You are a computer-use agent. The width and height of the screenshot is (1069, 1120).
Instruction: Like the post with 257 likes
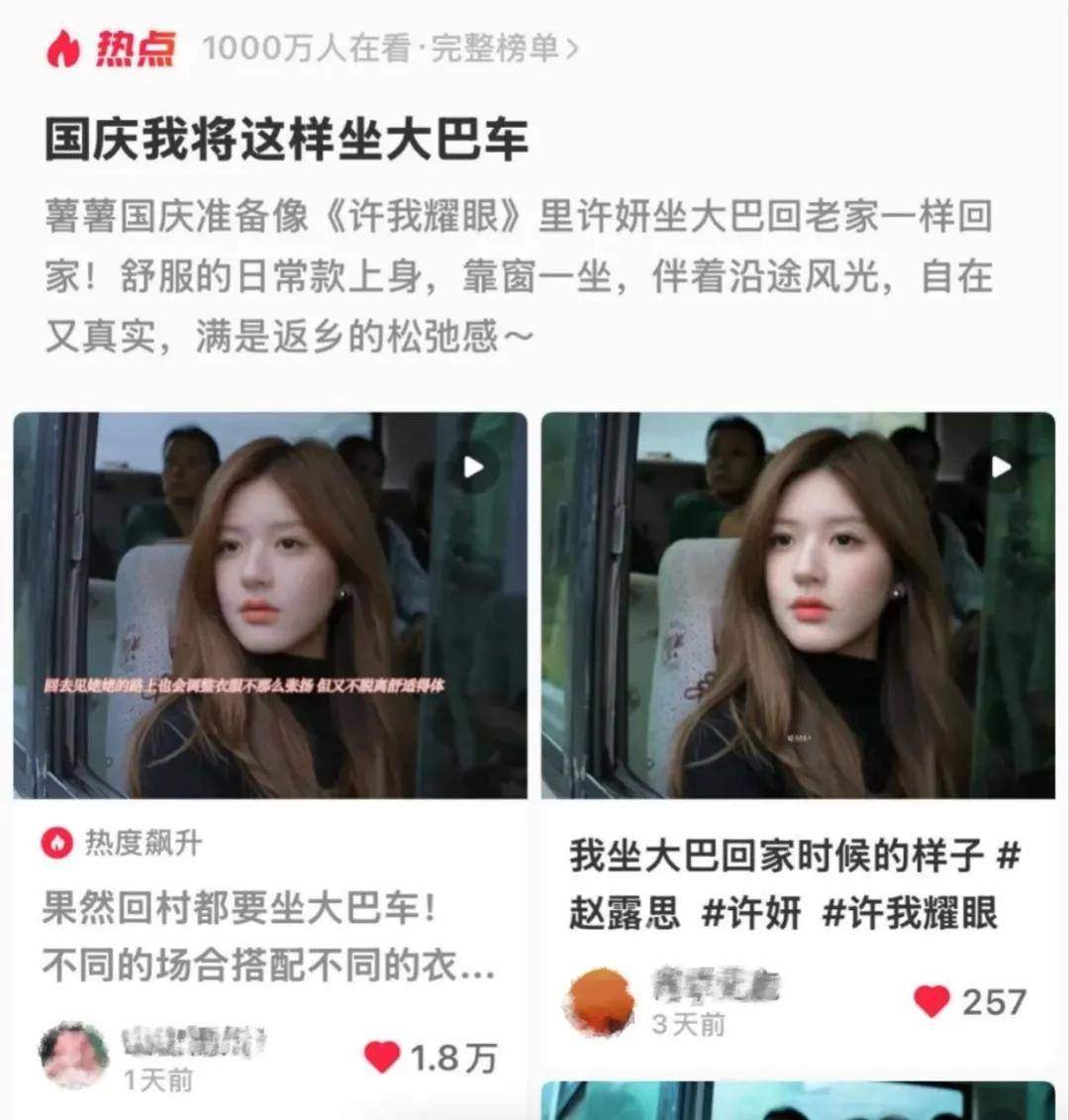coord(931,1001)
